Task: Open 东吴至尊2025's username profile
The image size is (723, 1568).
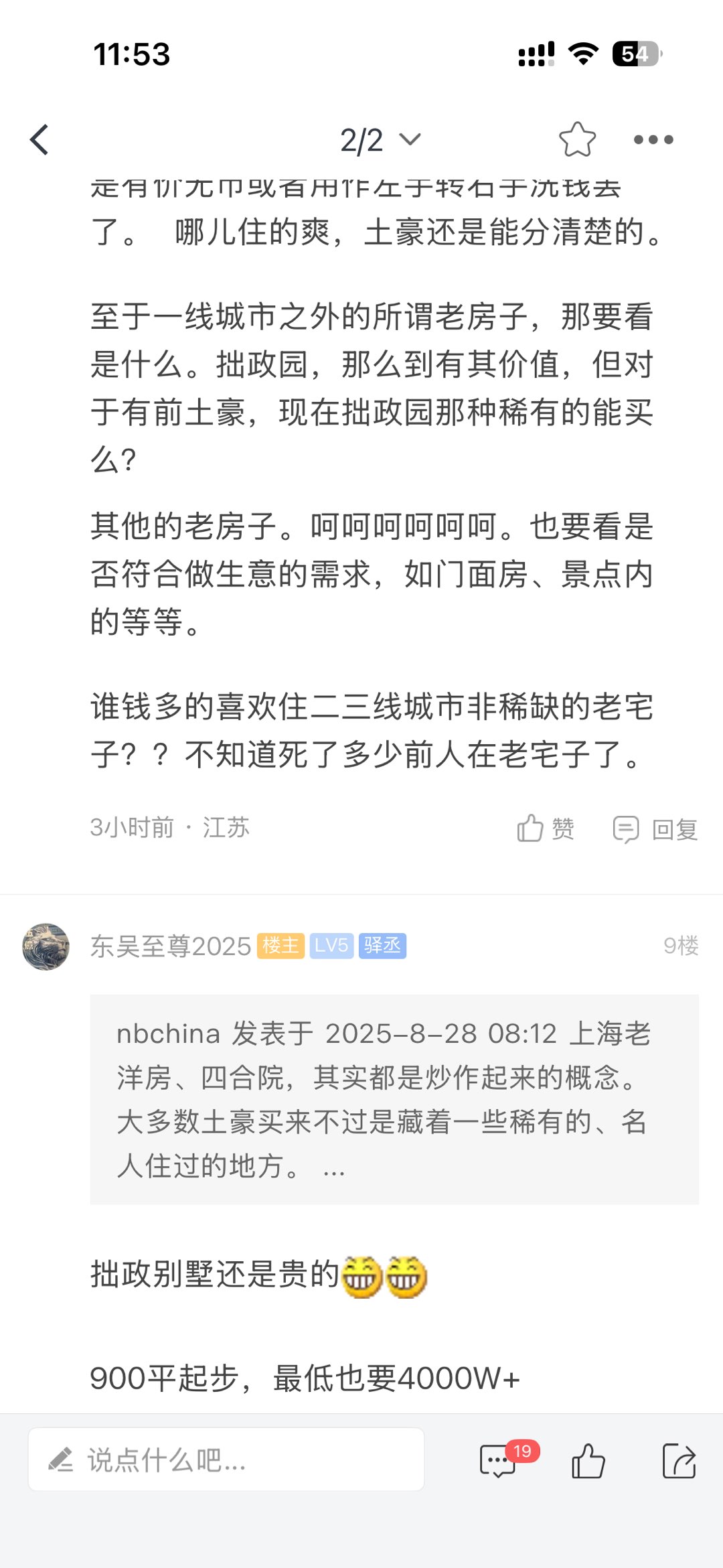Action: [171, 946]
